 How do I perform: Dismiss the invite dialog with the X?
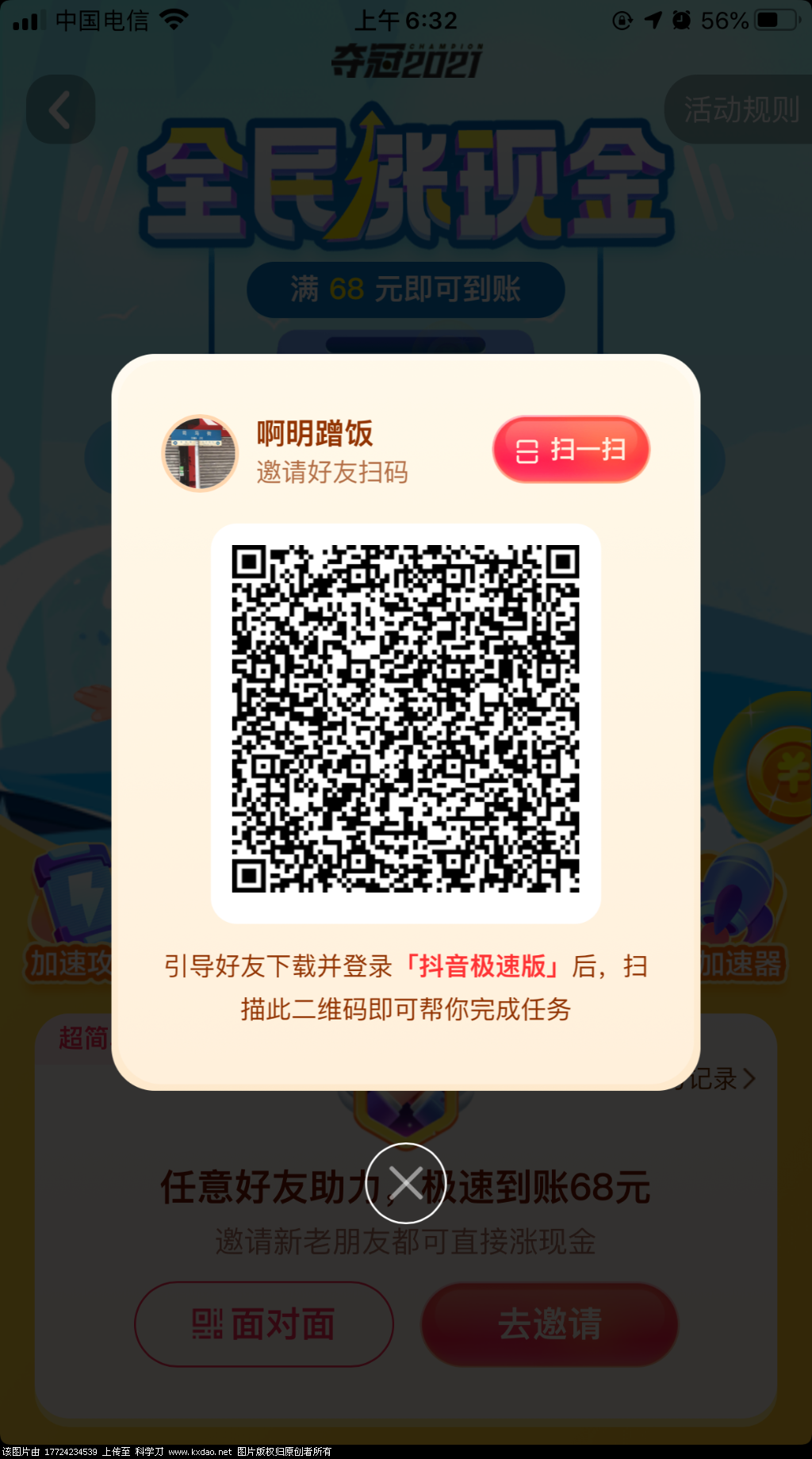(x=406, y=1184)
